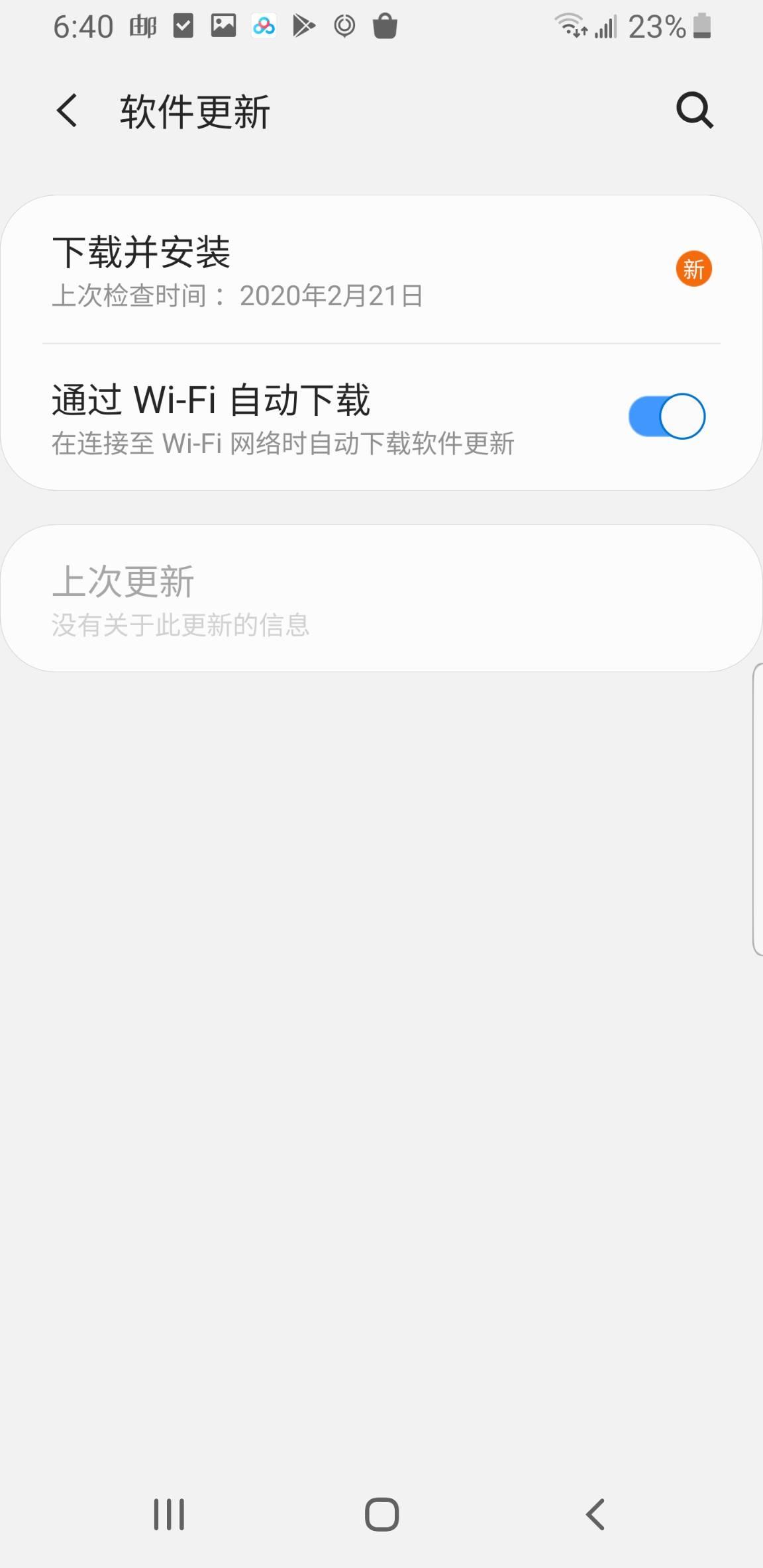
Task: Tap the gallery image notification icon
Action: pyautogui.click(x=223, y=25)
